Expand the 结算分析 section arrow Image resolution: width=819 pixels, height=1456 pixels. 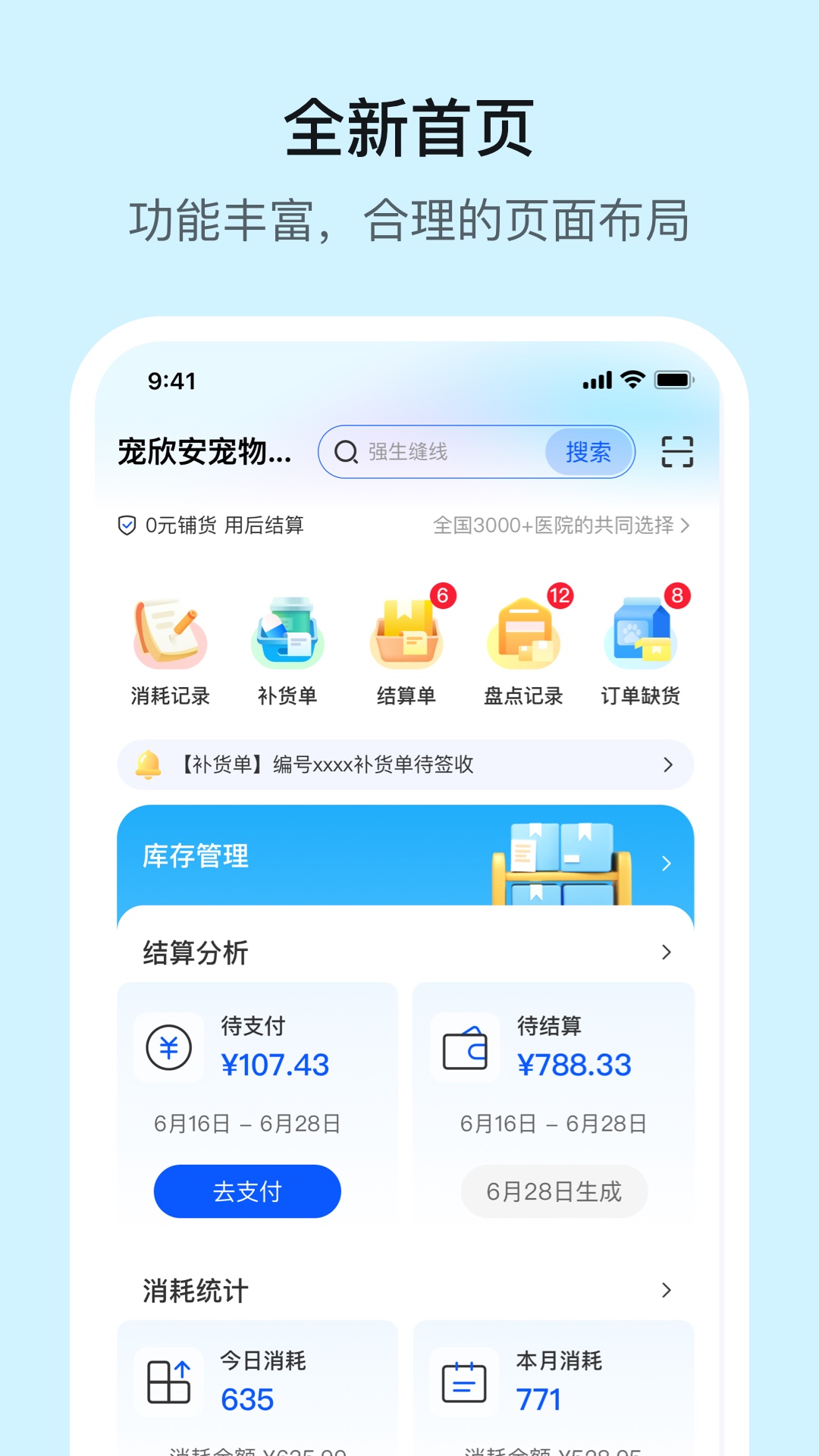click(x=667, y=952)
